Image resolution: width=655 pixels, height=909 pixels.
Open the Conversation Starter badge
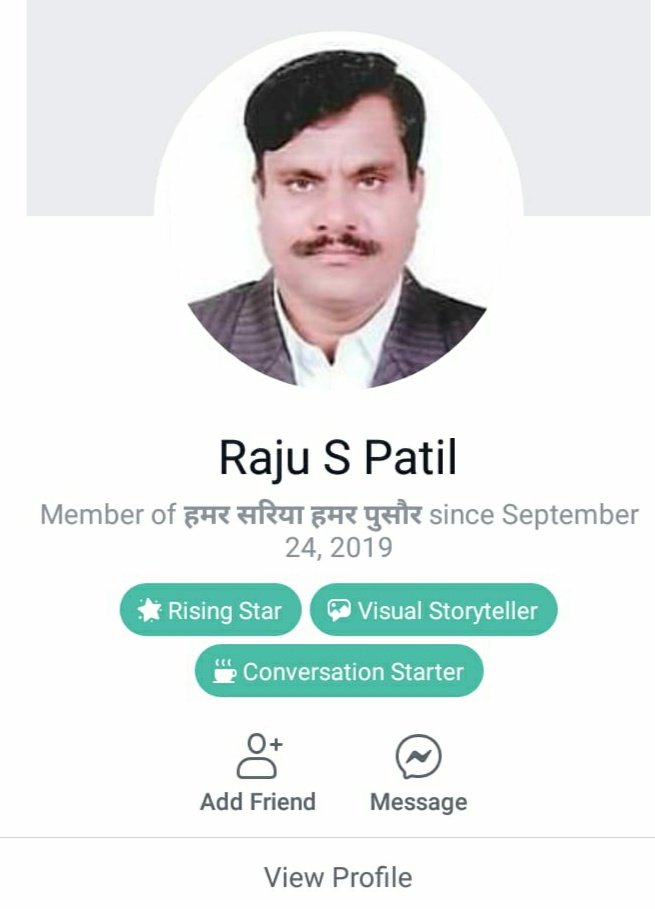pyautogui.click(x=339, y=671)
